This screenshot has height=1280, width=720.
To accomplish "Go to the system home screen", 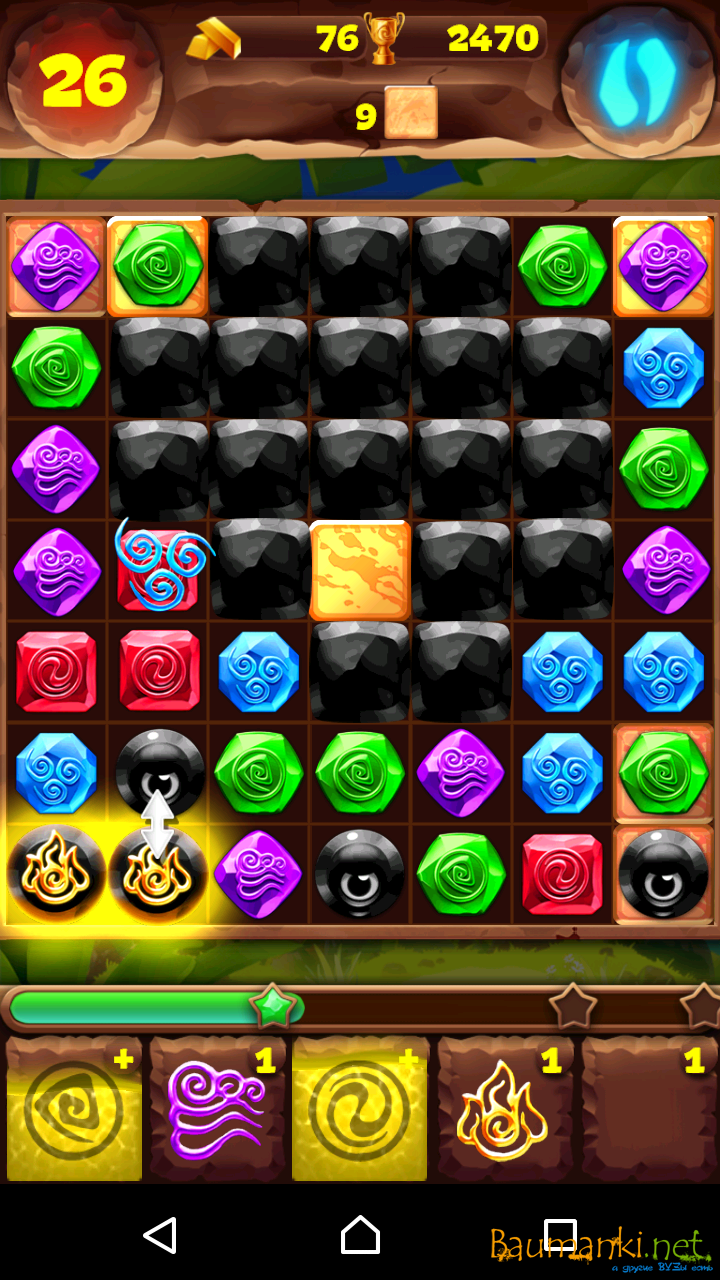I will point(360,1235).
